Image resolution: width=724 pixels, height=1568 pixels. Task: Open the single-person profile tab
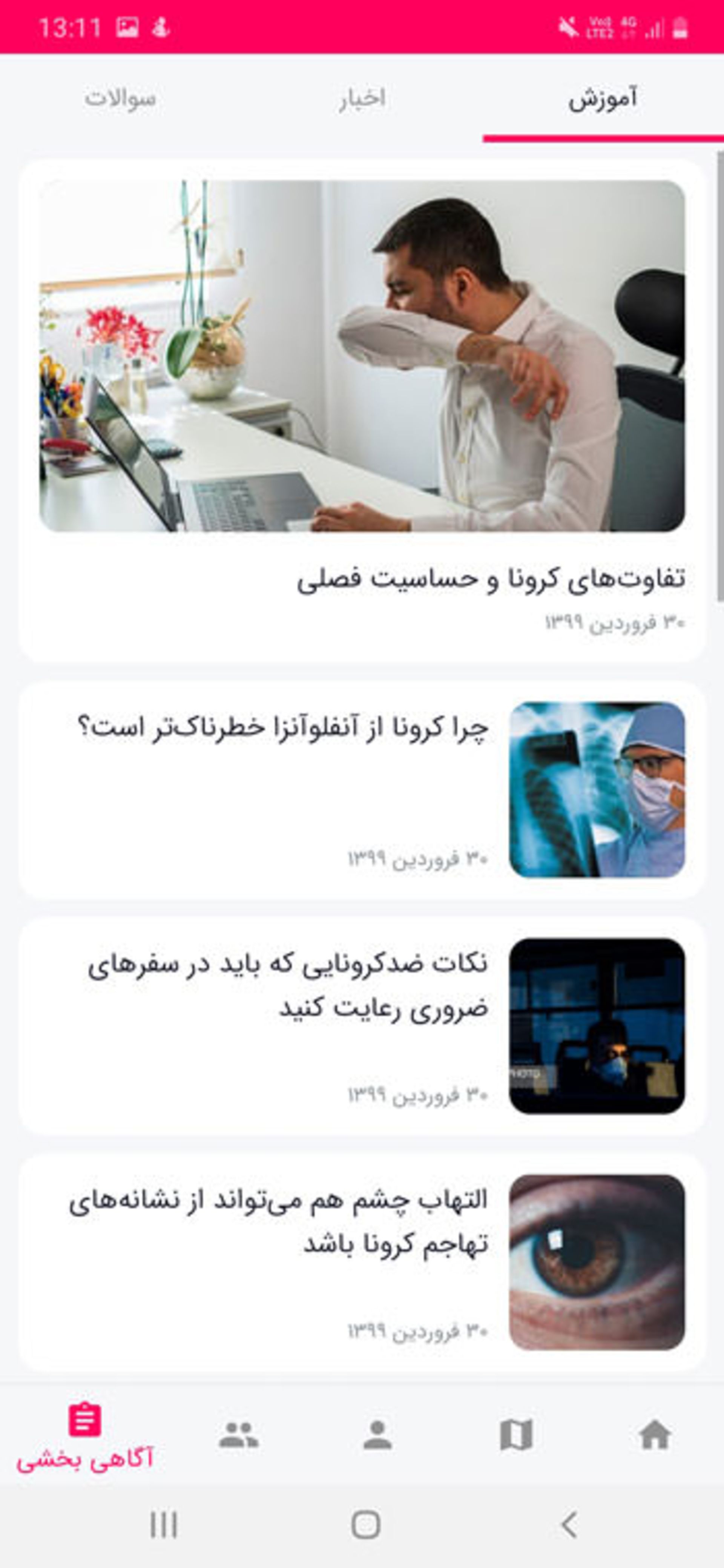coord(377,1435)
